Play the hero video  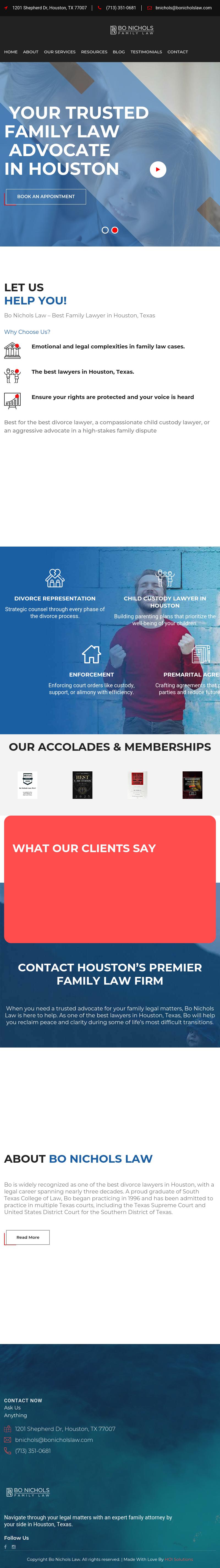pos(158,170)
